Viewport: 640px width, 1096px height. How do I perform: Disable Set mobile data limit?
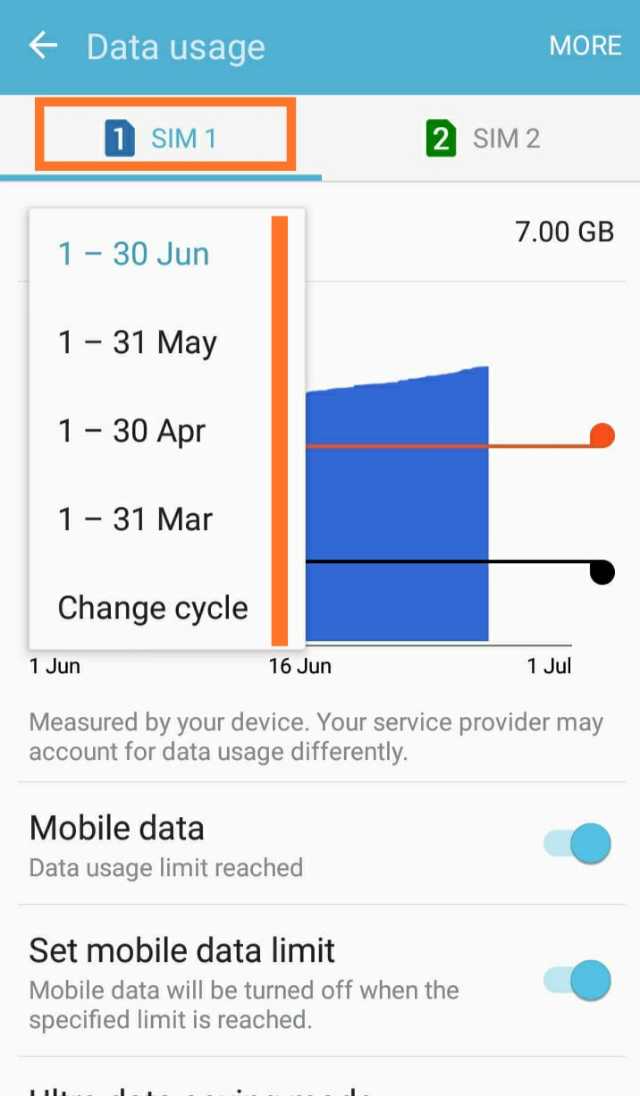pos(578,980)
